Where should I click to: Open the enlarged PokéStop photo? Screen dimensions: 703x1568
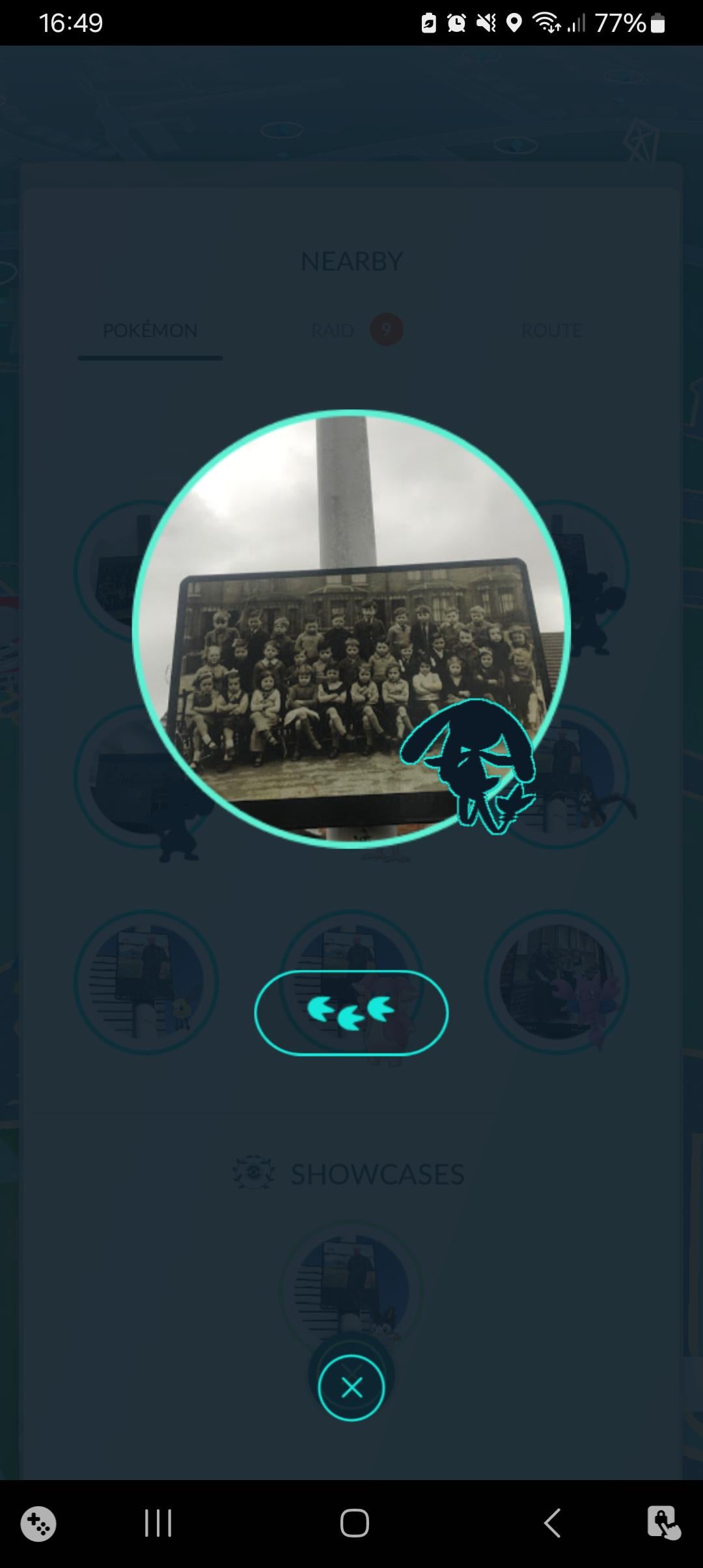[351, 628]
